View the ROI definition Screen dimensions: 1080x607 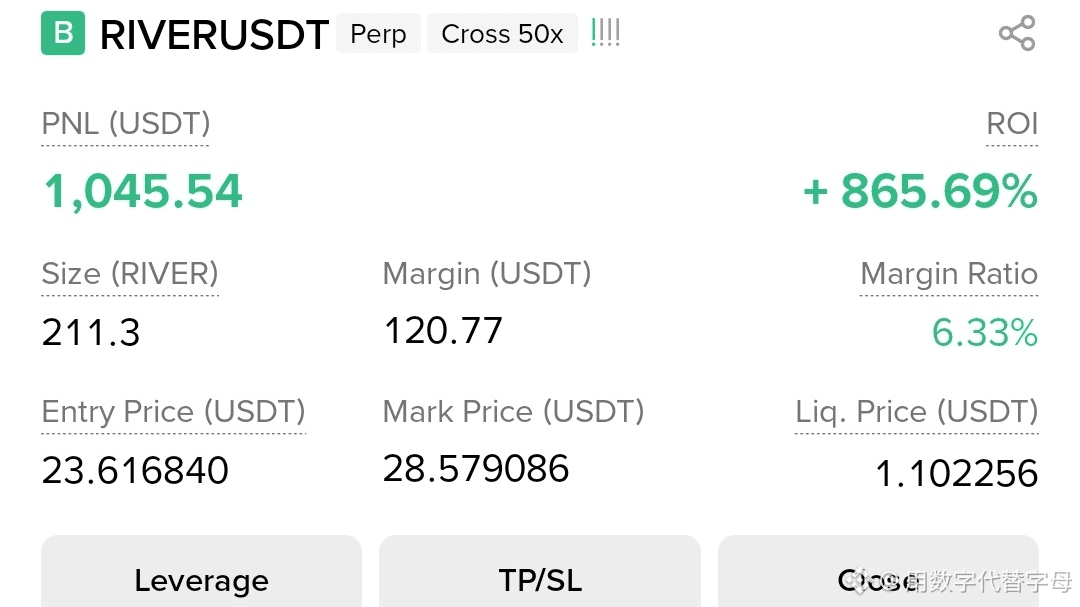point(1012,124)
